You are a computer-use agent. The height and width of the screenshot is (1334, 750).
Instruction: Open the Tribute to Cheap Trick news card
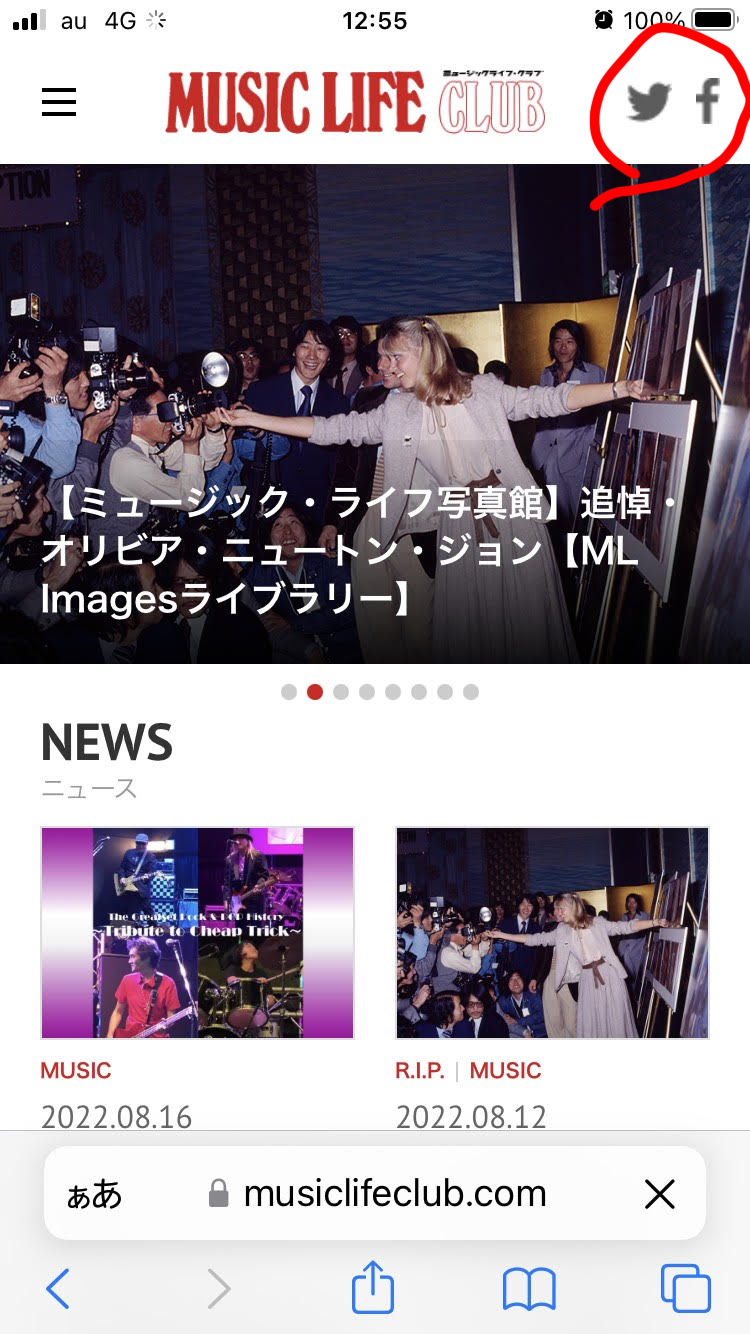pyautogui.click(x=197, y=933)
